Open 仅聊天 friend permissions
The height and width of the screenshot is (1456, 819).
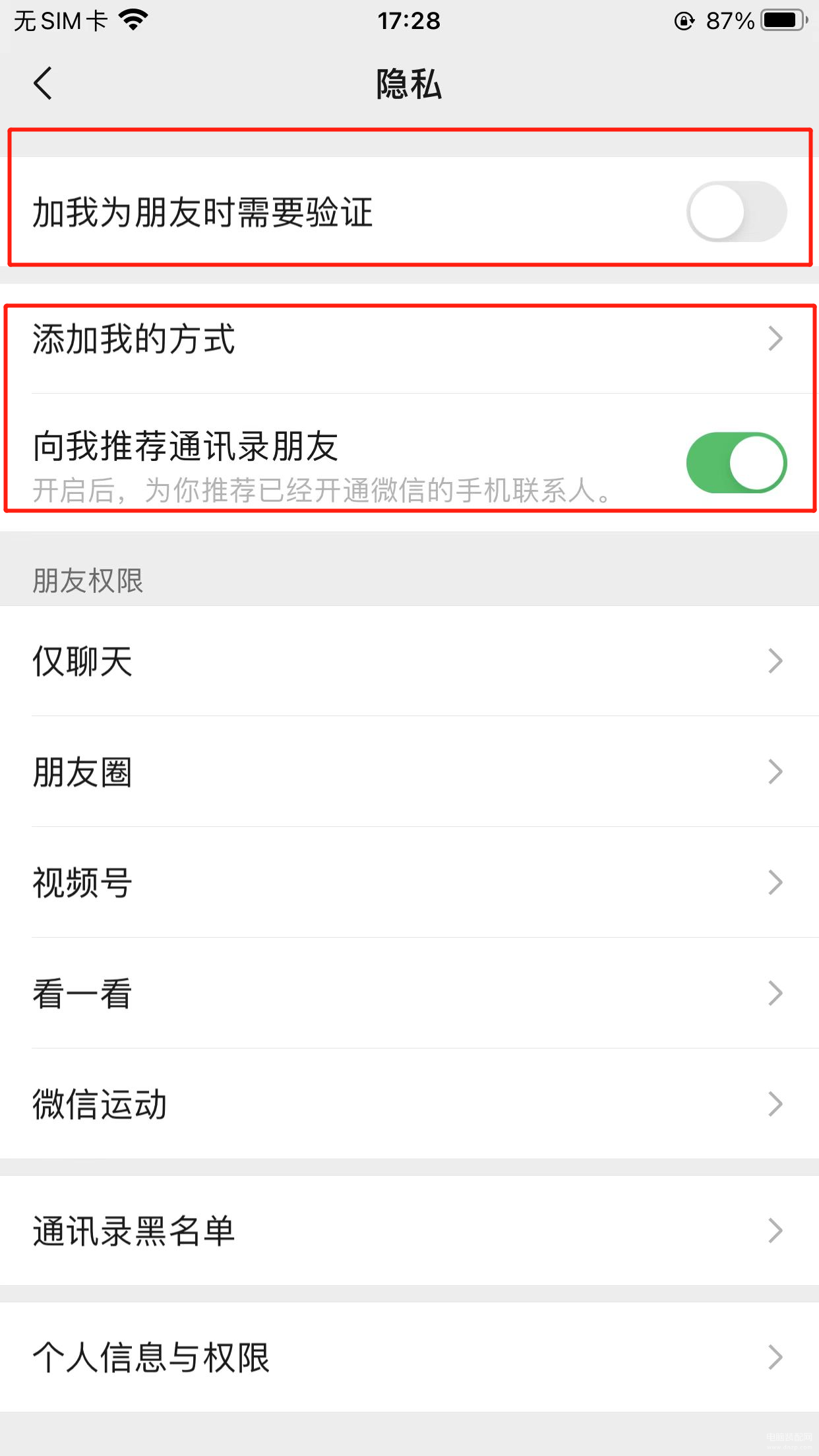pyautogui.click(x=409, y=661)
